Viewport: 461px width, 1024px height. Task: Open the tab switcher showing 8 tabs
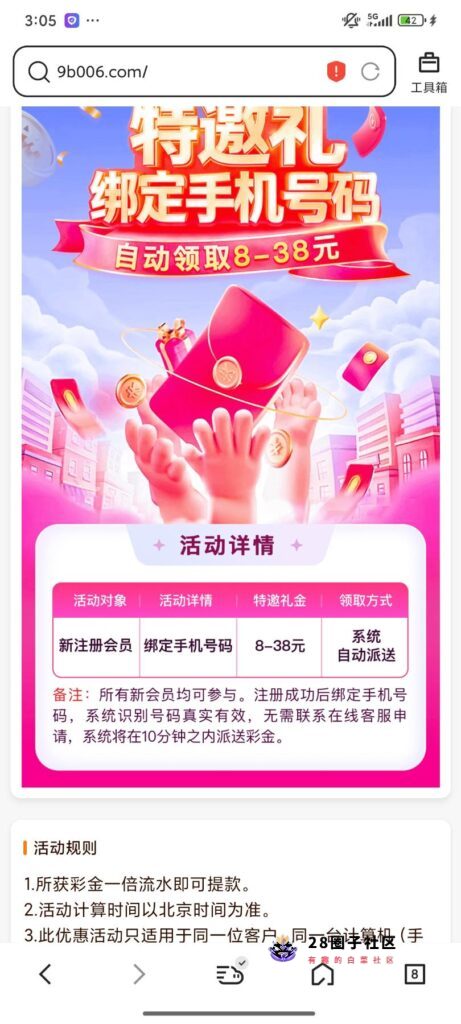415,974
